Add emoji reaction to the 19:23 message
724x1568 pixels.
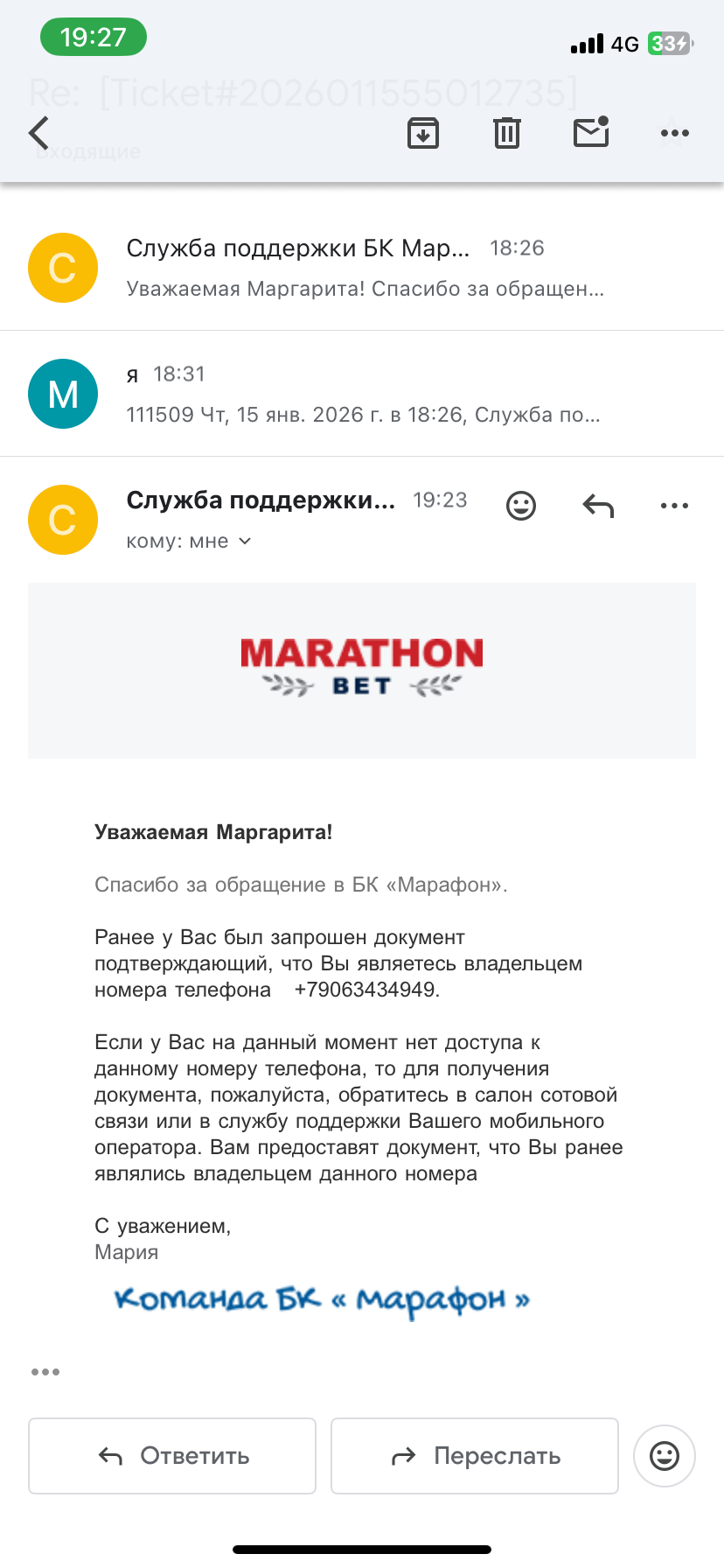521,505
